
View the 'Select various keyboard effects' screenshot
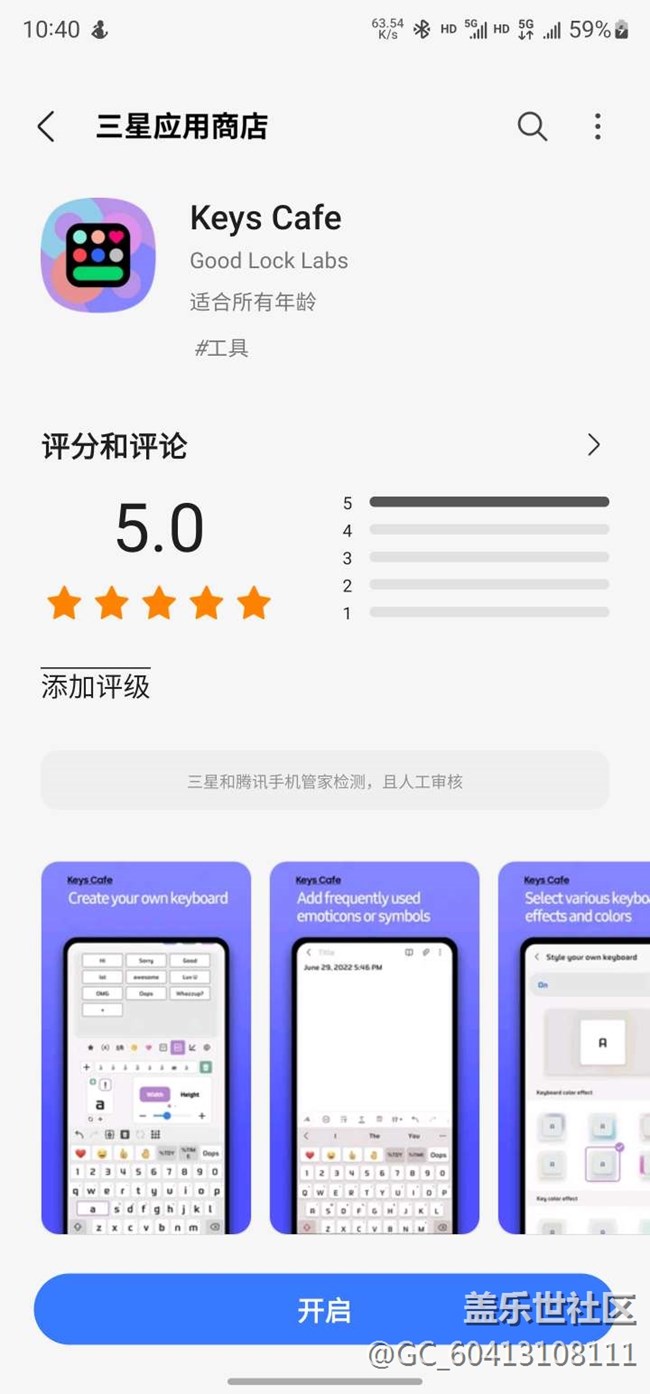(x=574, y=1048)
